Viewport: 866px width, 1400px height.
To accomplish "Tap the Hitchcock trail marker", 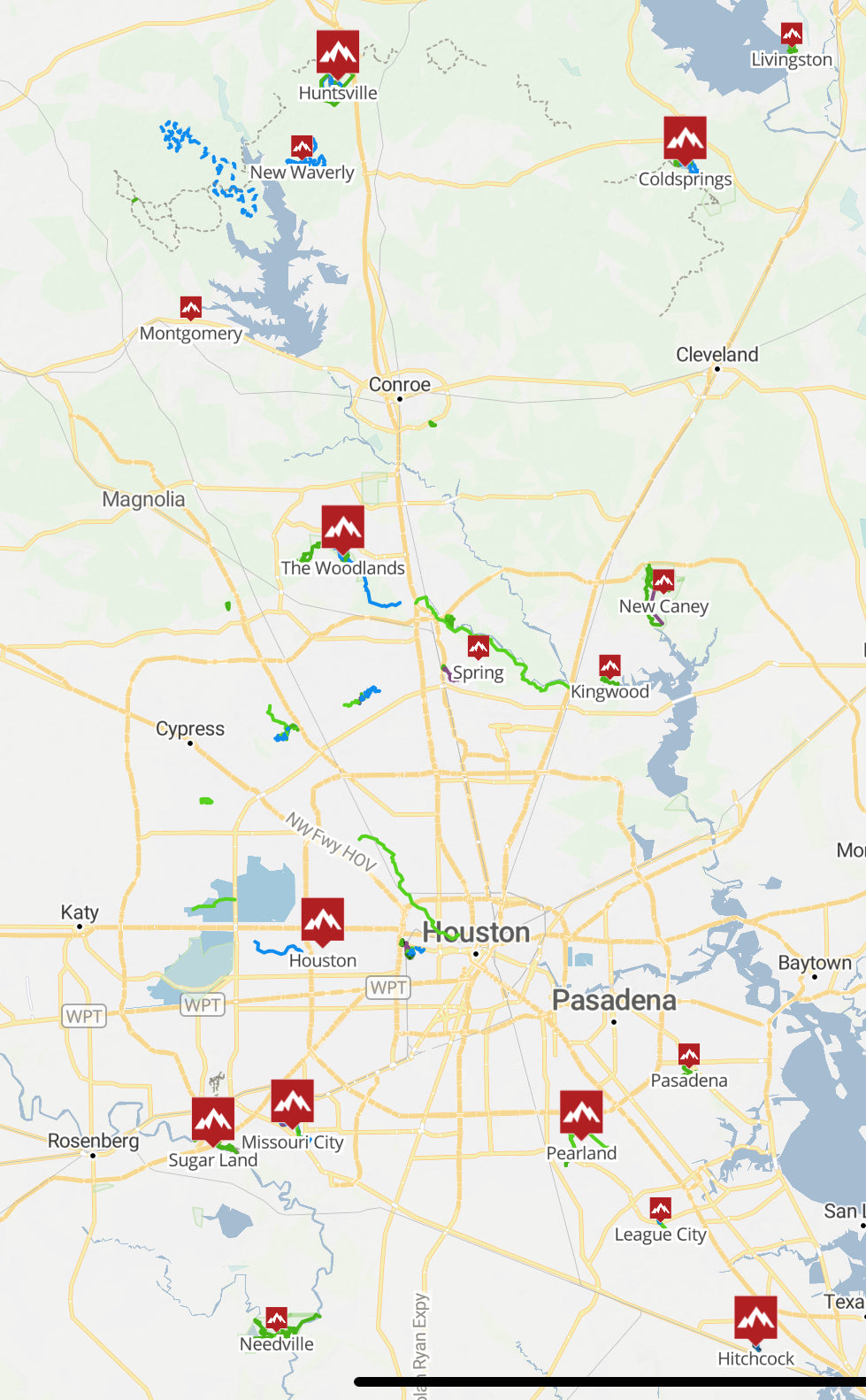I will (755, 1319).
